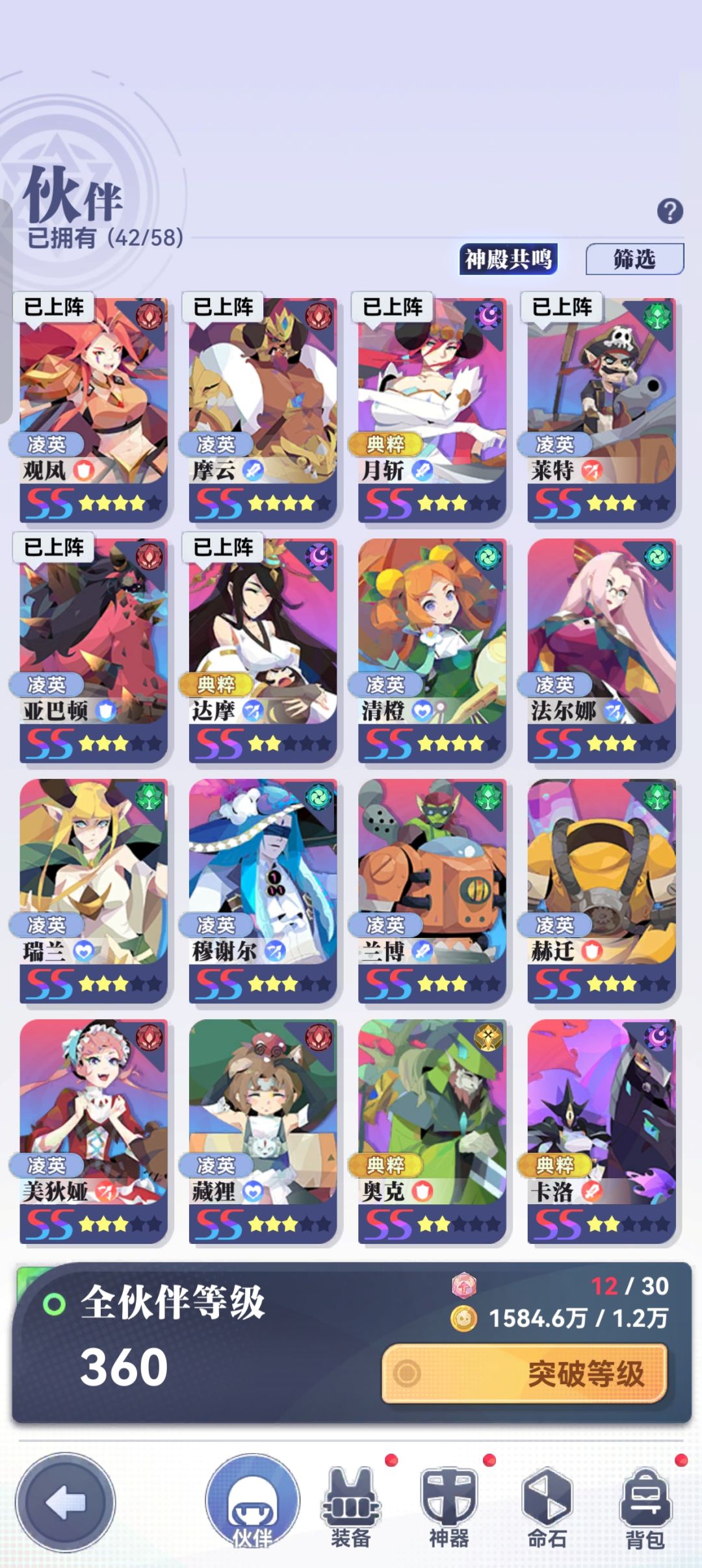Open the 亚巴顿 companion card
The image size is (702, 1568).
click(93, 650)
